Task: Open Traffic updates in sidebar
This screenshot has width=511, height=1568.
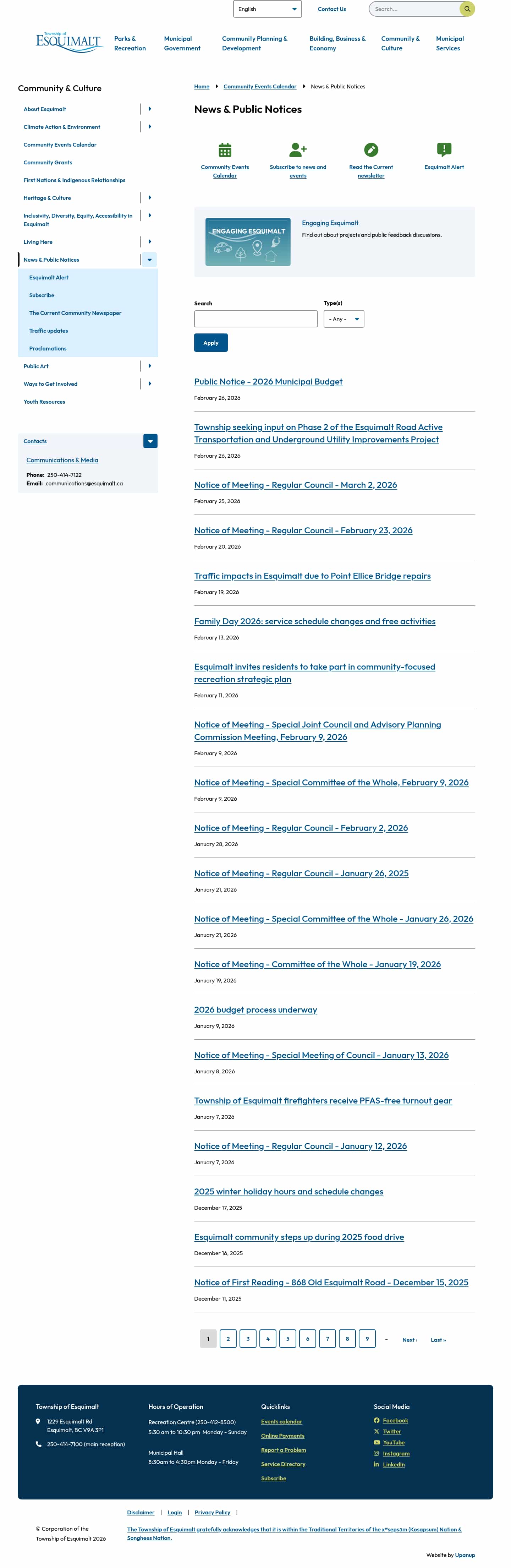Action: pyautogui.click(x=49, y=331)
